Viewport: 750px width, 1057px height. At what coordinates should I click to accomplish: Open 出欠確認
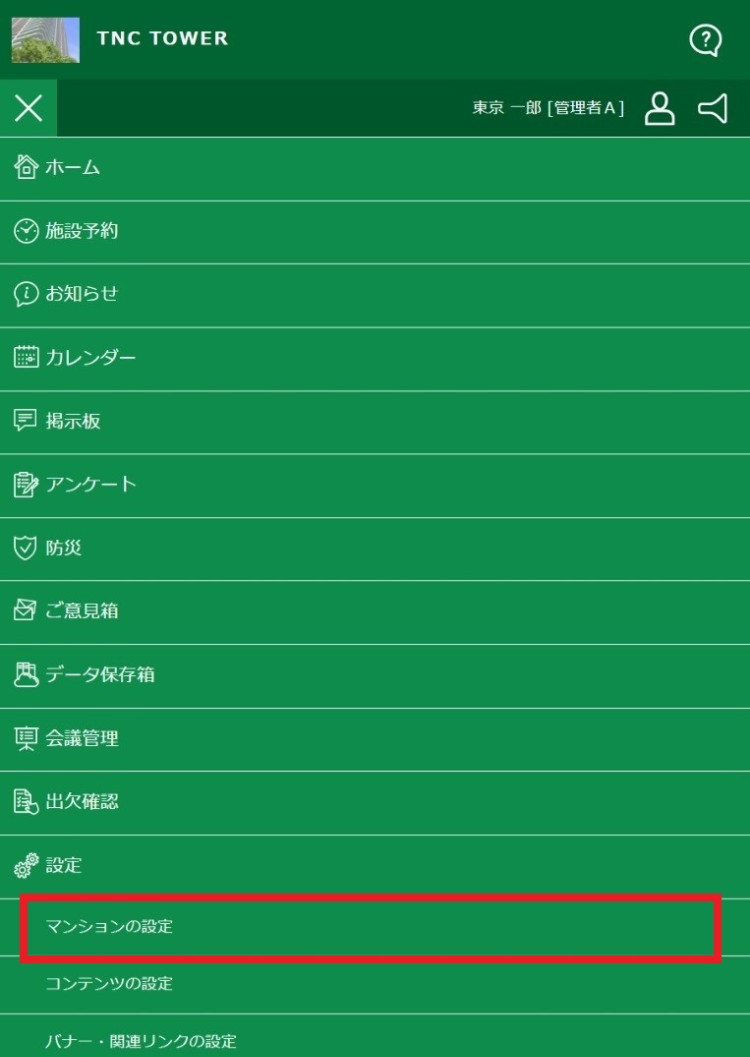point(80,802)
